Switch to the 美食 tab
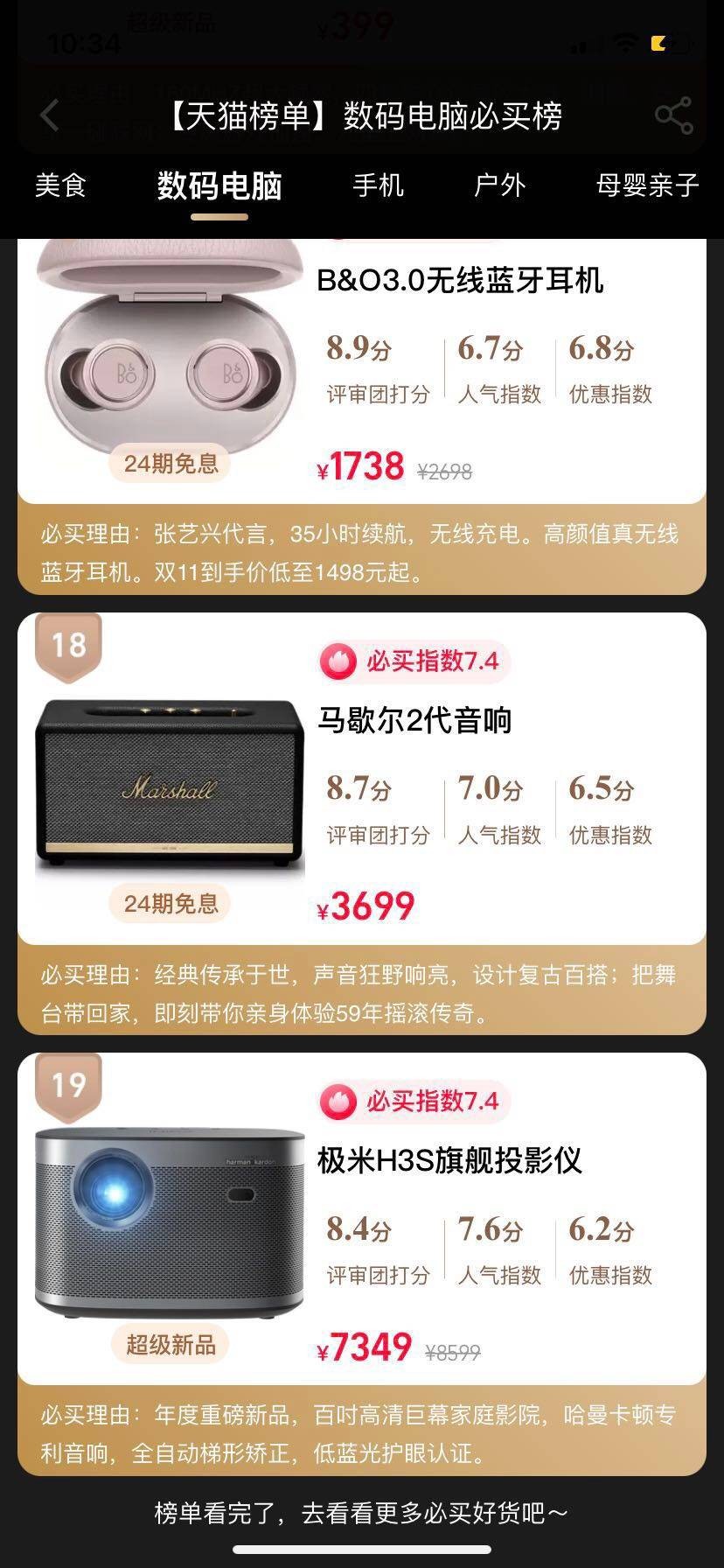This screenshot has width=724, height=1568. tap(60, 185)
